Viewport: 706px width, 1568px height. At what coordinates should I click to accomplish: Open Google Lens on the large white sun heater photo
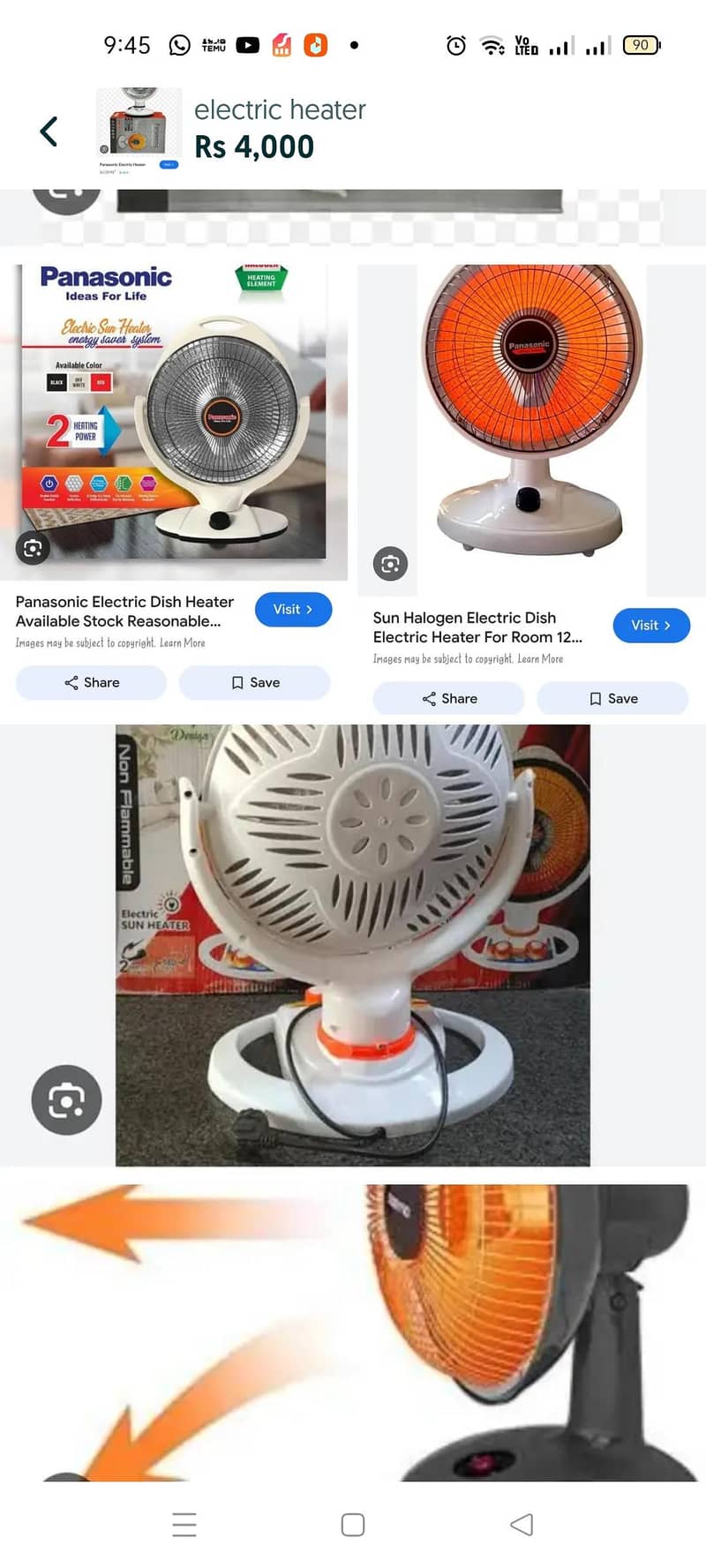point(65,1099)
